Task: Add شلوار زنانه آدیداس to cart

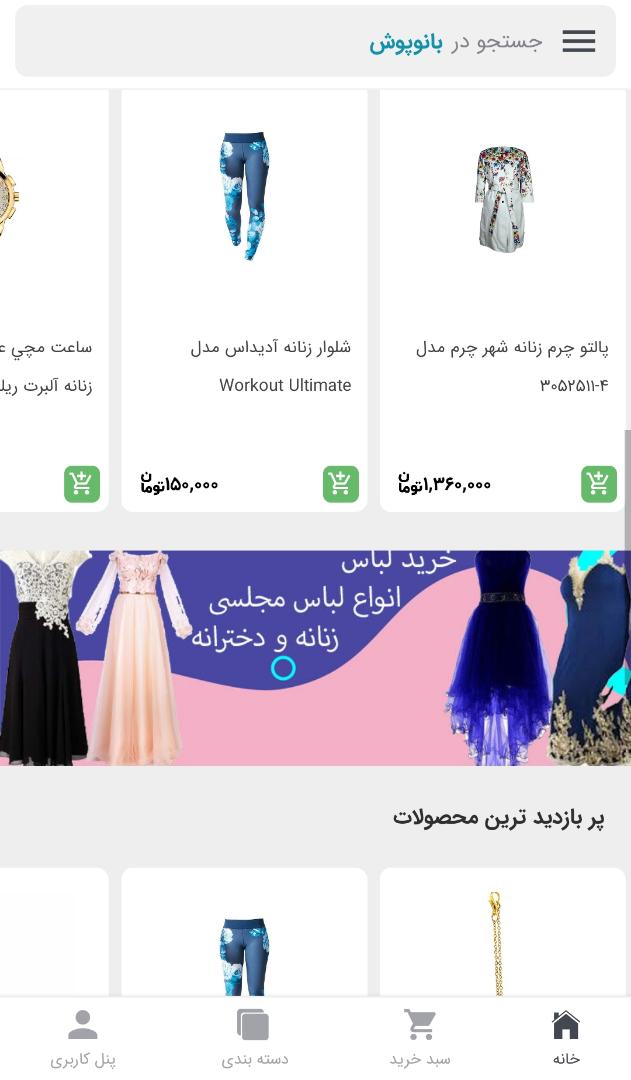Action: click(340, 484)
